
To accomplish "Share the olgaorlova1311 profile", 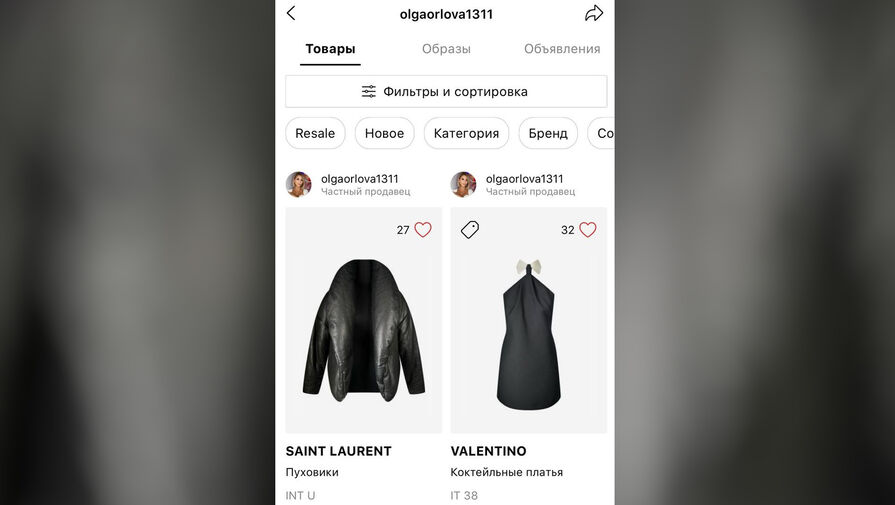I will pyautogui.click(x=594, y=14).
